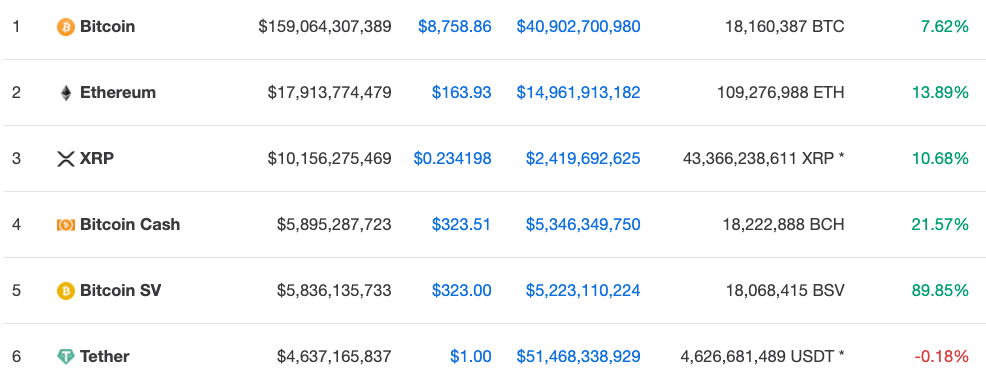Open the XRP coin page
Image resolution: width=986 pixels, height=383 pixels.
pos(97,158)
